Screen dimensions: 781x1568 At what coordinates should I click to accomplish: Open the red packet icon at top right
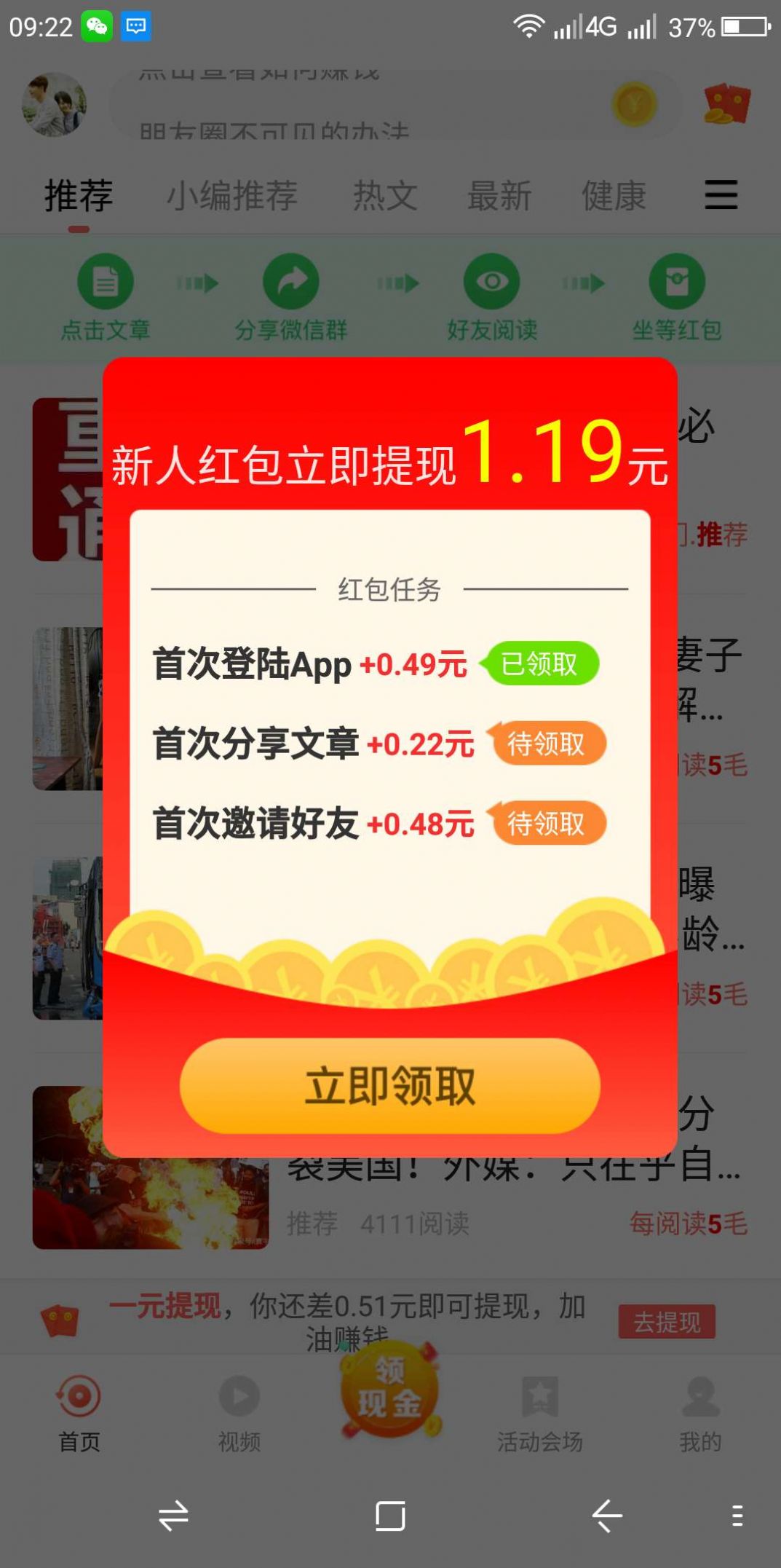726,103
